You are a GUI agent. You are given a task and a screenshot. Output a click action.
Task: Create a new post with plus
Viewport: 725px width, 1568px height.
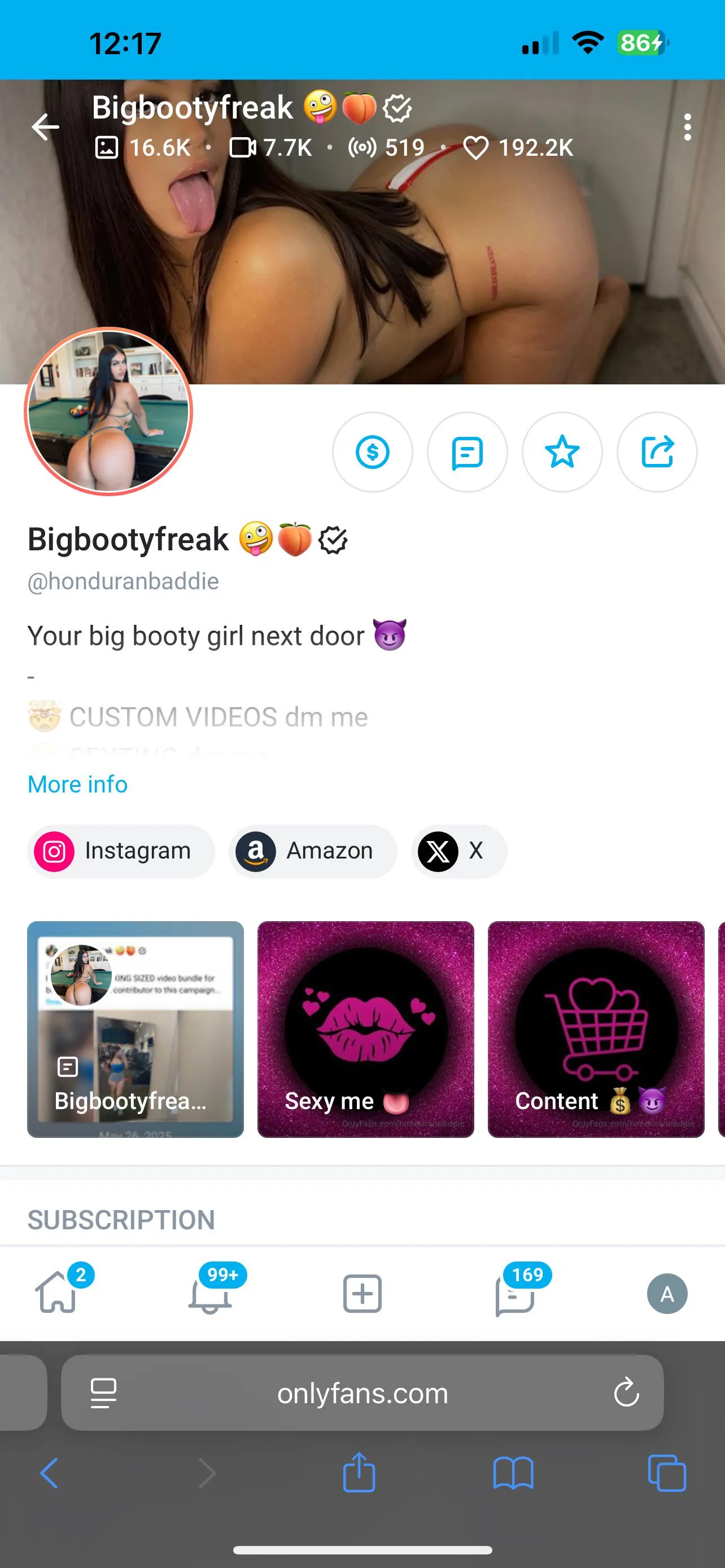pyautogui.click(x=362, y=1293)
